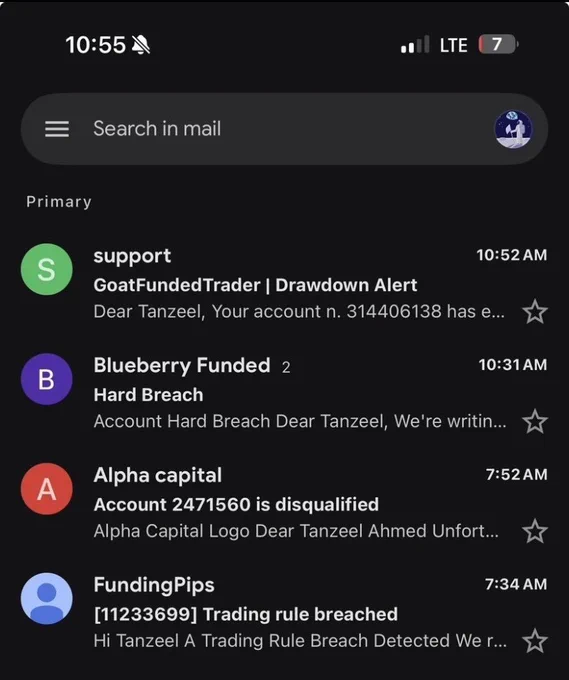Image resolution: width=569 pixels, height=680 pixels.
Task: Star the Alpha capital email
Action: pyautogui.click(x=535, y=531)
